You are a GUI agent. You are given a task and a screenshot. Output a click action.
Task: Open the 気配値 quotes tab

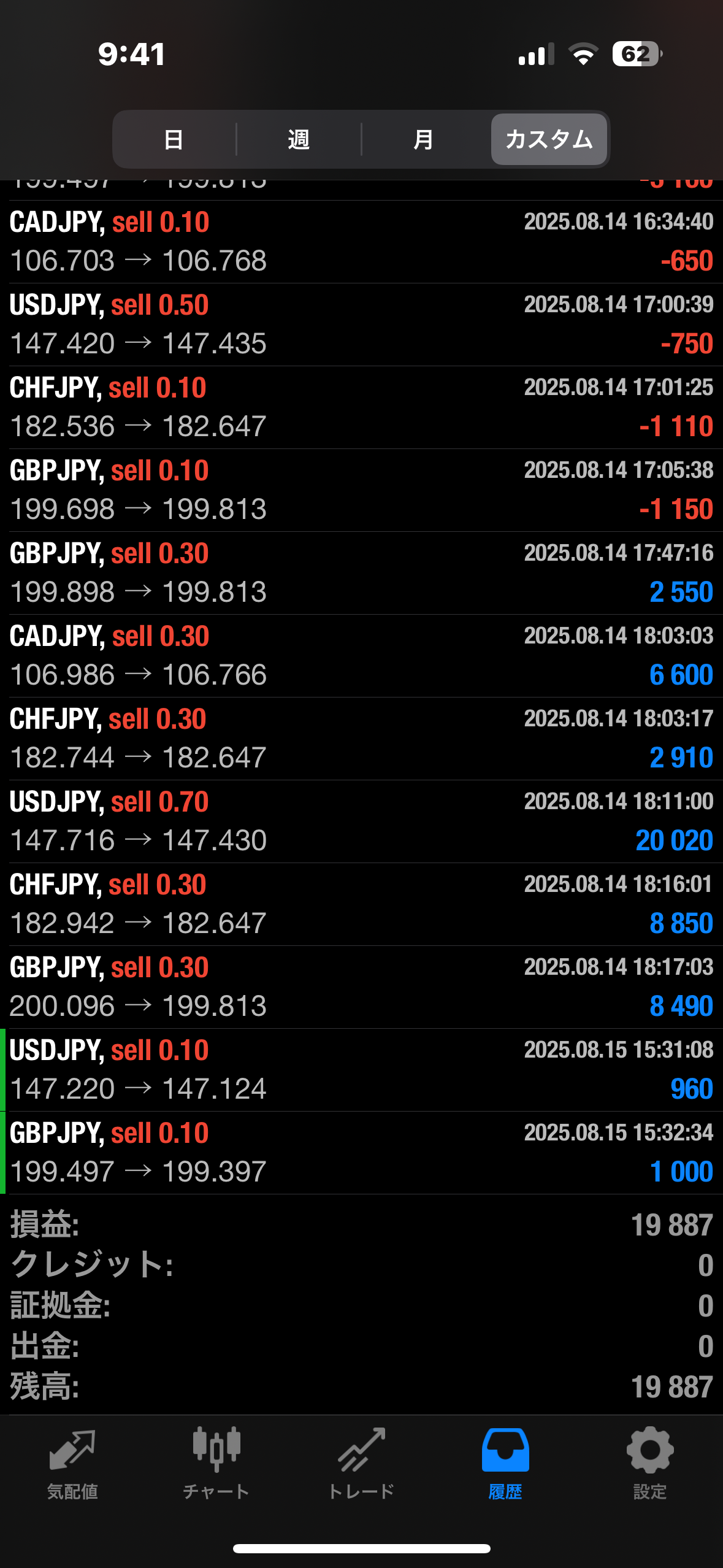pos(72,1463)
